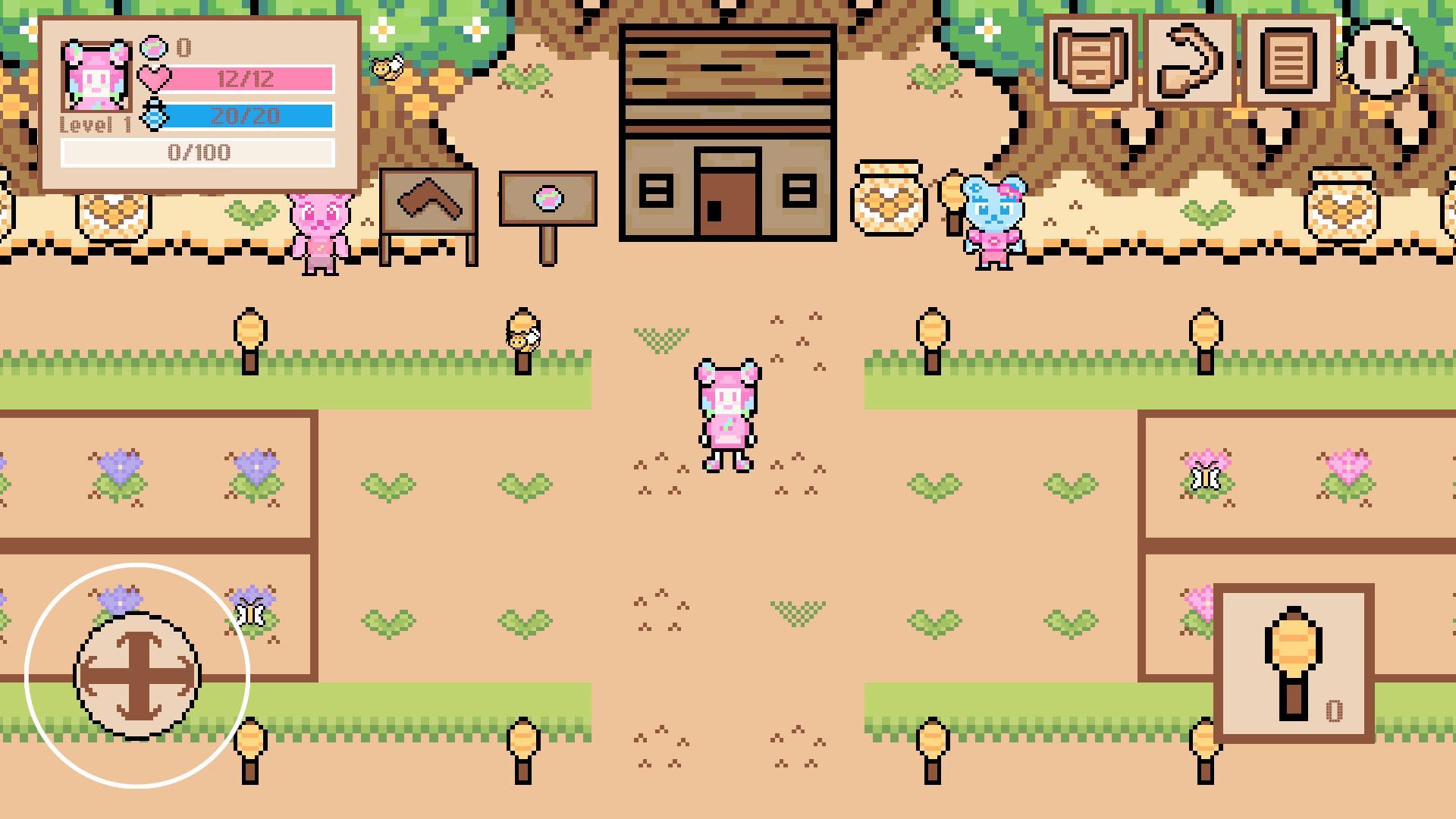
Task: Open the player profile portrait
Action: tap(96, 77)
